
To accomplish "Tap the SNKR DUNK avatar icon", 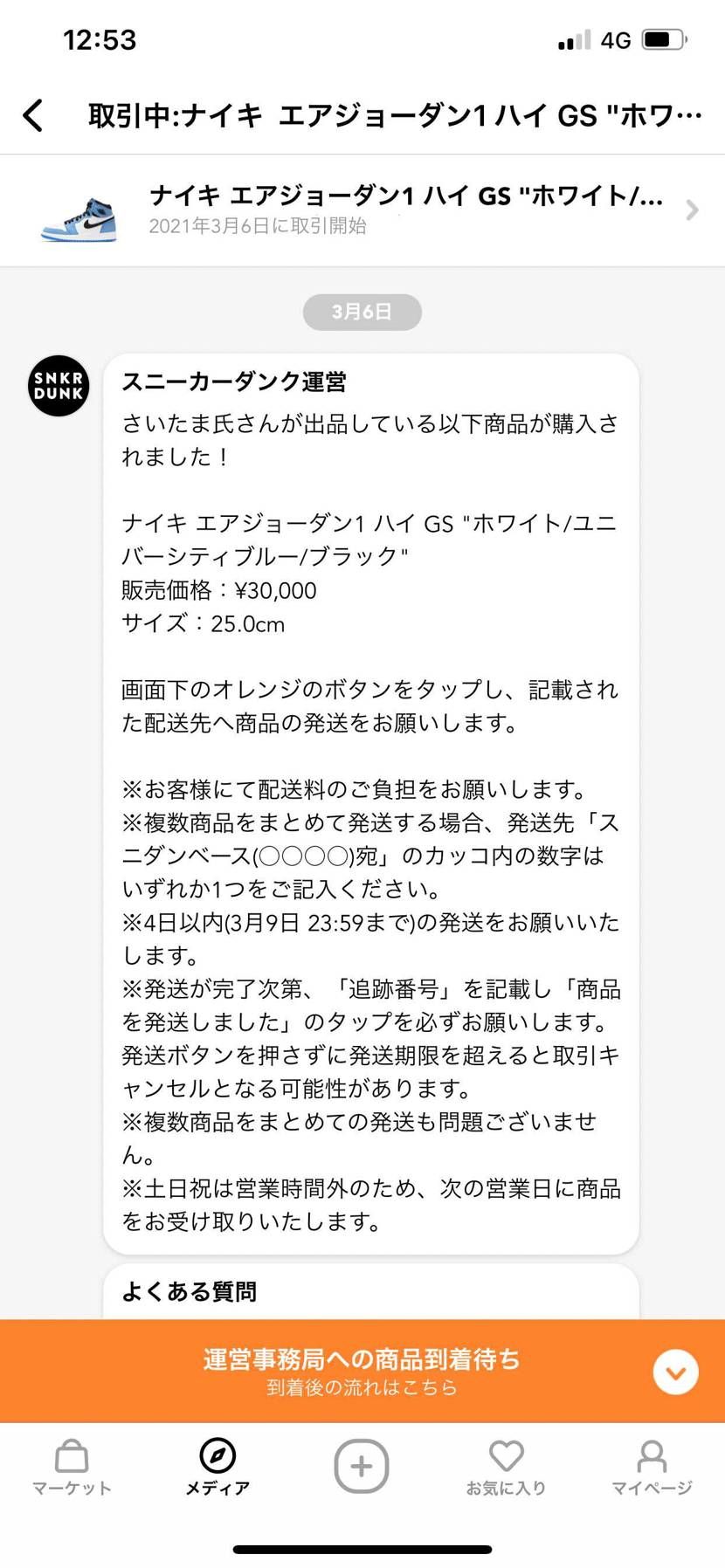I will pyautogui.click(x=58, y=387).
